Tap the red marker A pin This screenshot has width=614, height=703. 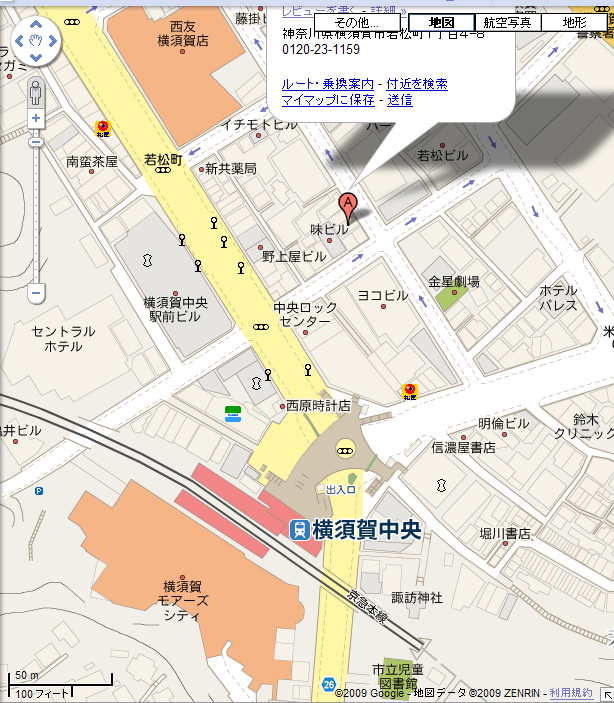click(347, 205)
